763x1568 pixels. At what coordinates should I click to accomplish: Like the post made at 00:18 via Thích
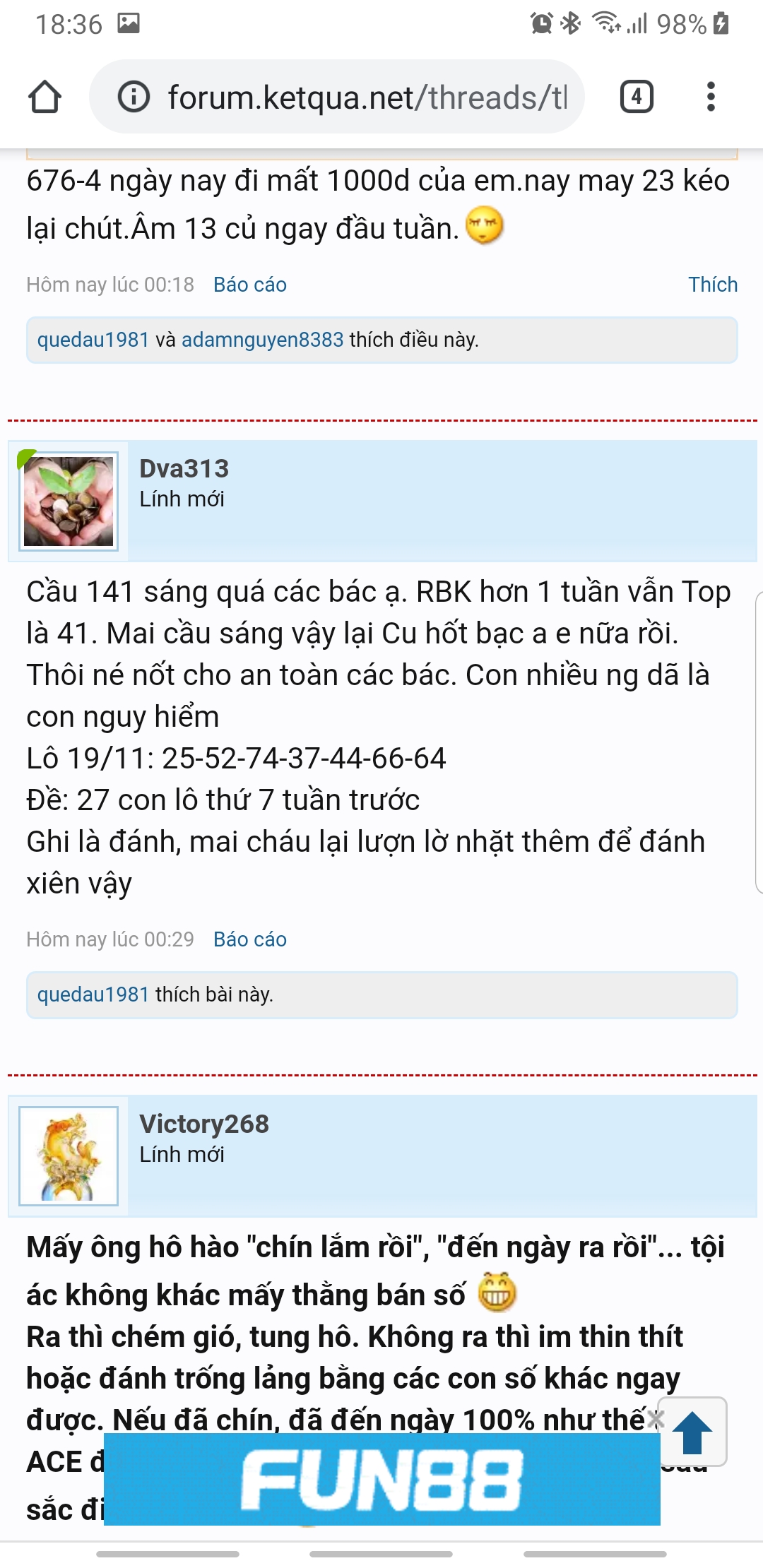click(713, 285)
